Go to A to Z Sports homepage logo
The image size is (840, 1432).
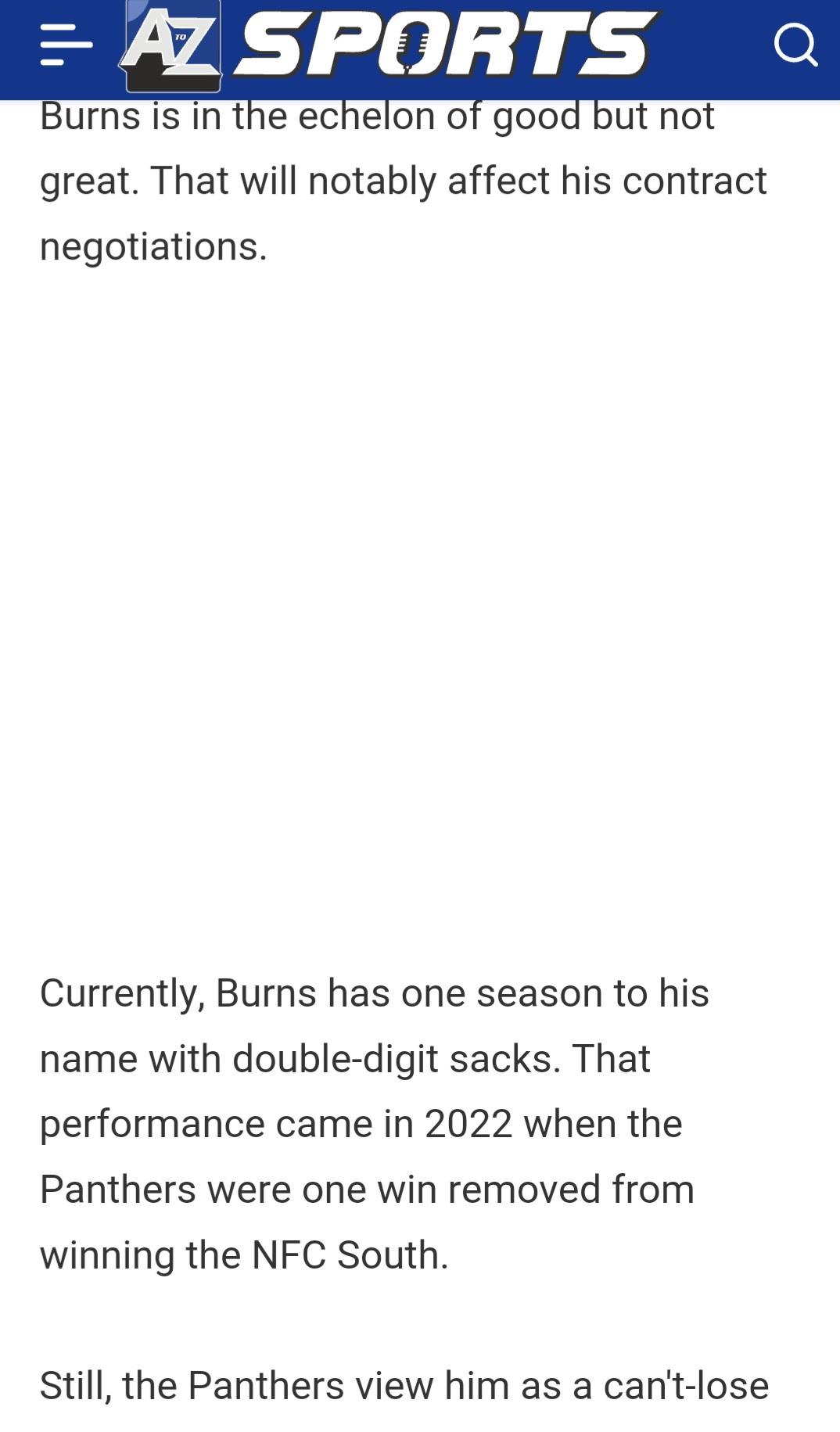pyautogui.click(x=389, y=46)
